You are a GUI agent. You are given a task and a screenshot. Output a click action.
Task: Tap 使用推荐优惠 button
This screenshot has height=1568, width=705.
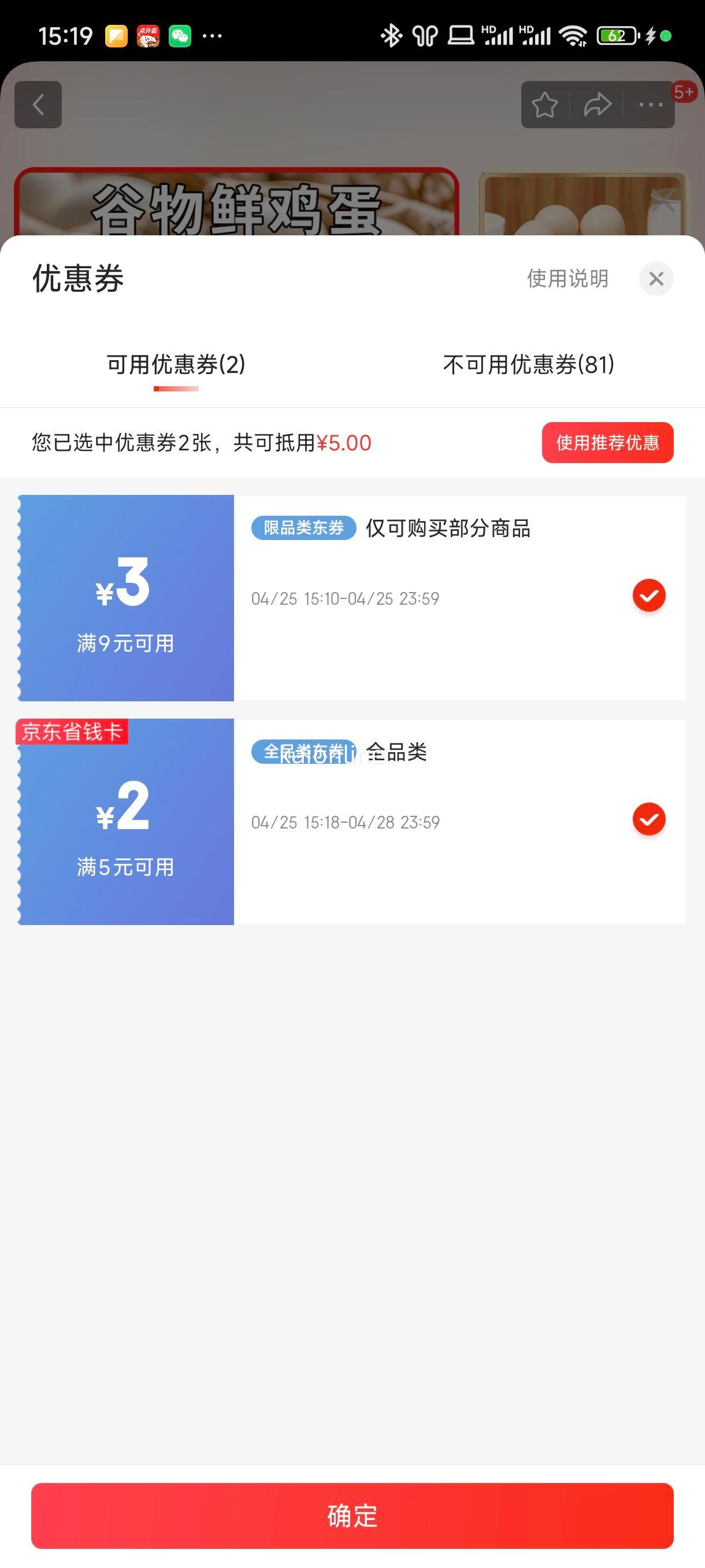pos(607,442)
